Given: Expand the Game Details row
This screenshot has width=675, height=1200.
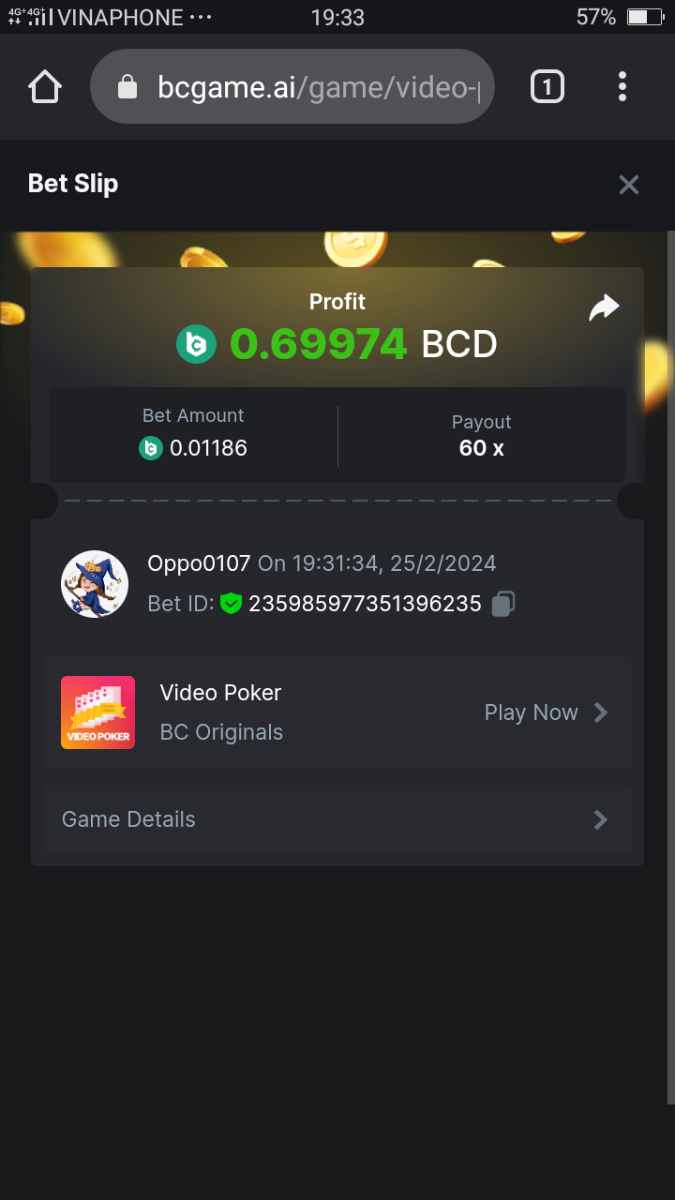Looking at the screenshot, I should click(x=337, y=820).
